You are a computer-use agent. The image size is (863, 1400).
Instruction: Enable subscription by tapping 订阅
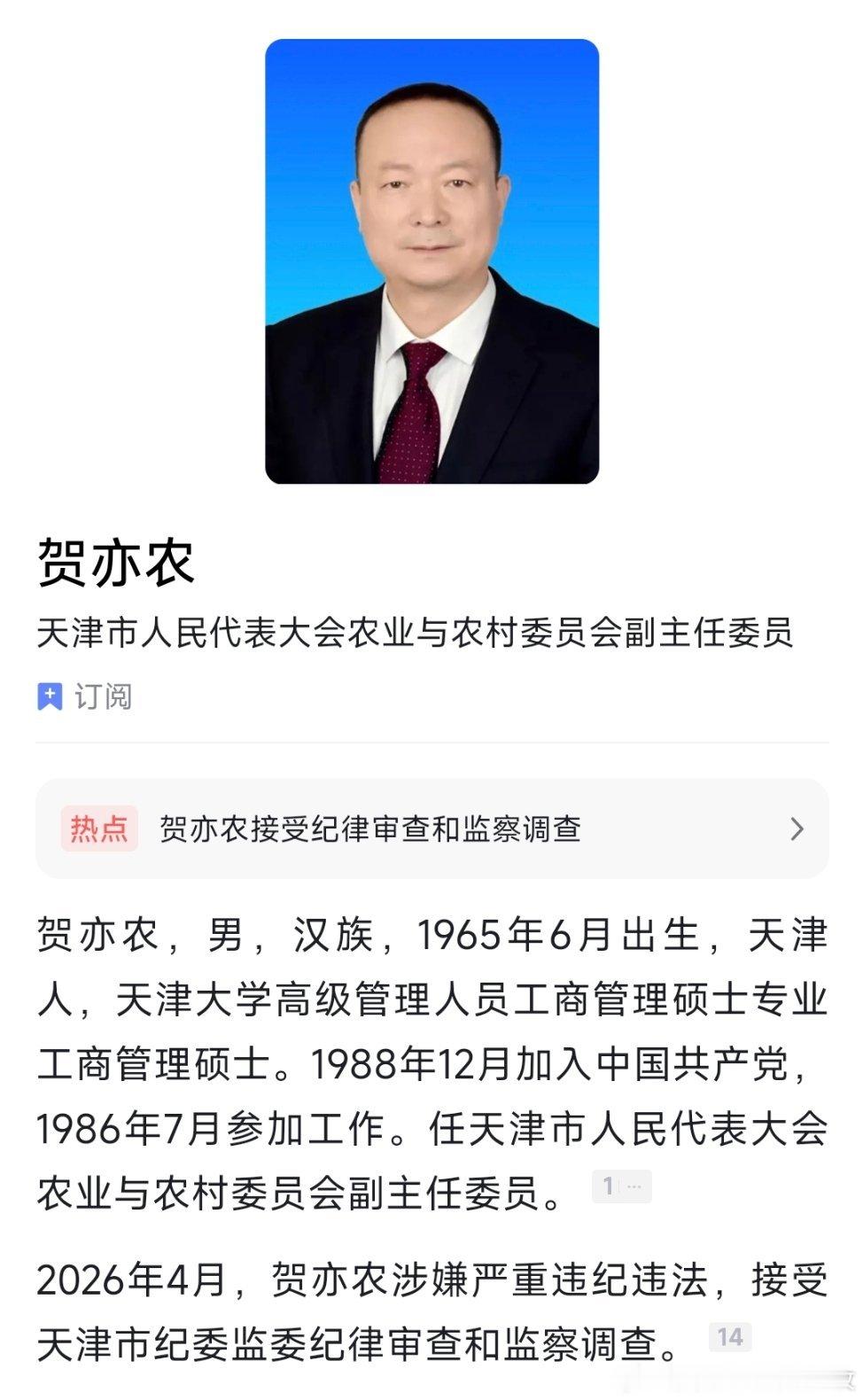point(102,697)
